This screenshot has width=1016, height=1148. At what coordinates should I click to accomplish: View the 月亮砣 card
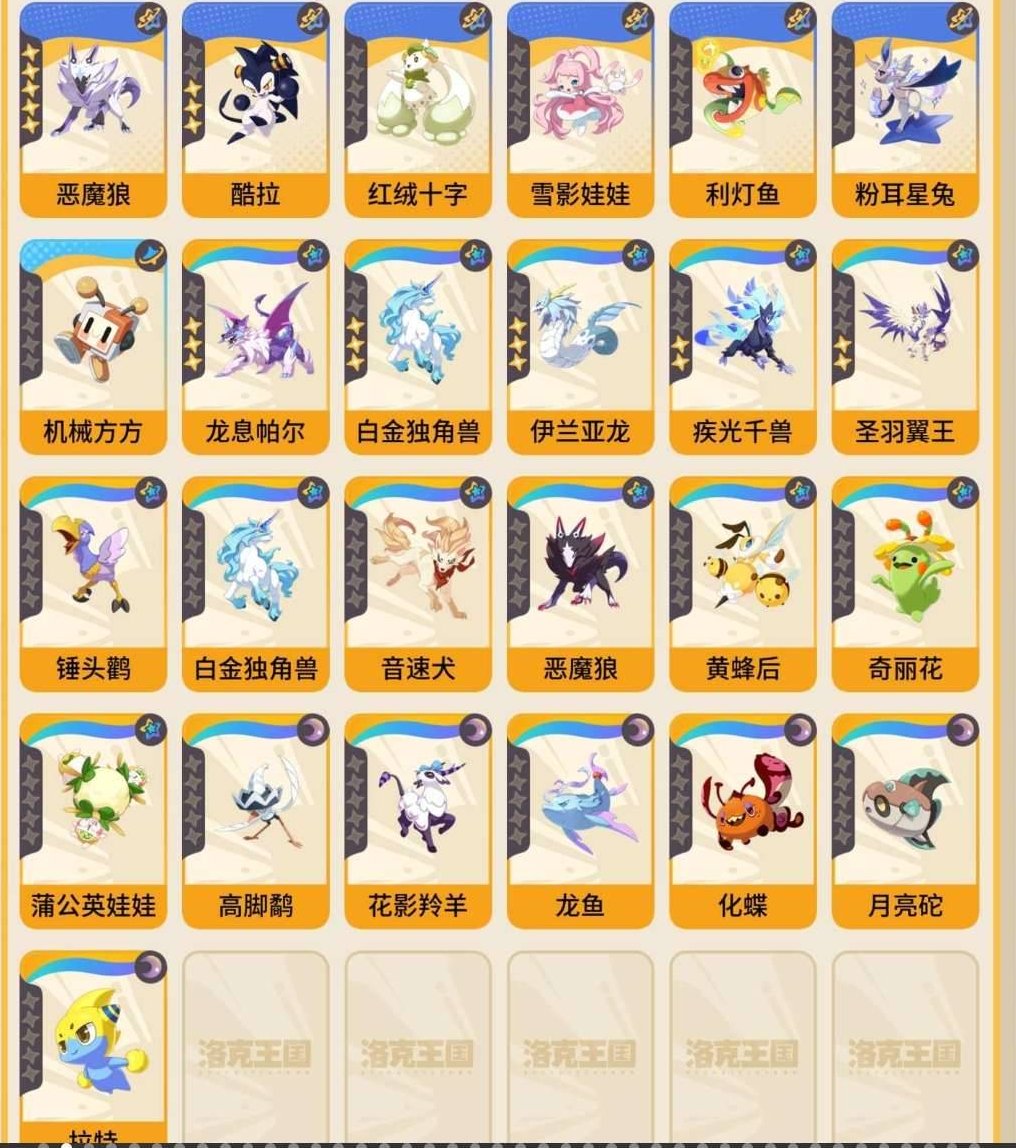pyautogui.click(x=905, y=820)
